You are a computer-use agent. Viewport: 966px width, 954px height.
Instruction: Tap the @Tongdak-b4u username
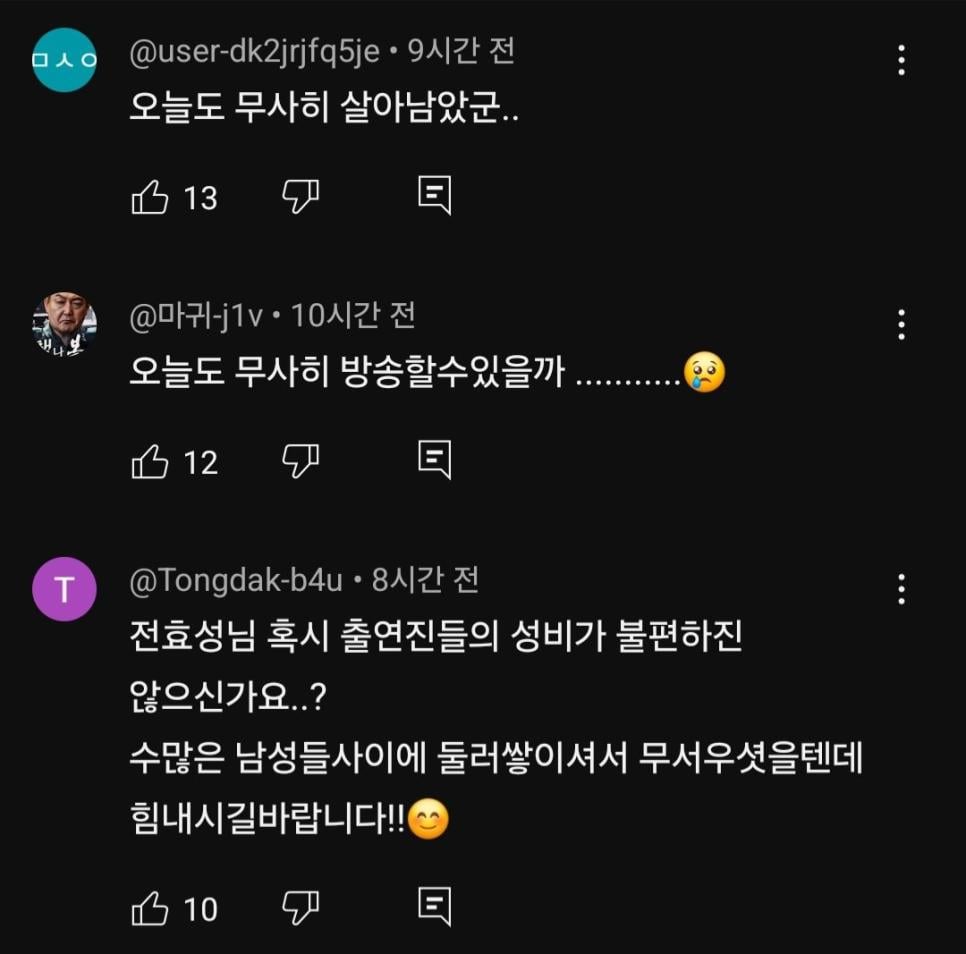(237, 579)
